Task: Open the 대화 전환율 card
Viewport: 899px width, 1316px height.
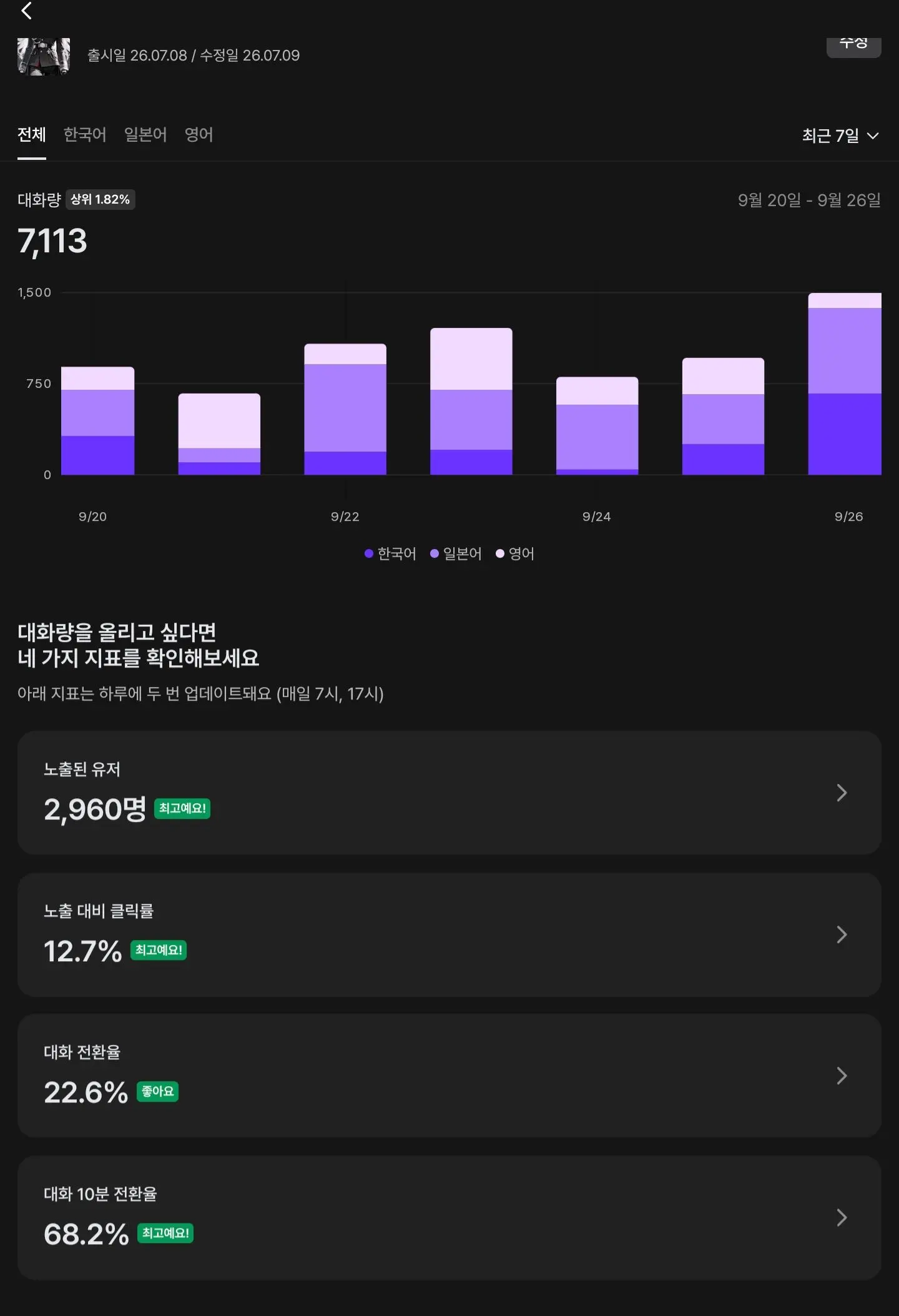Action: (449, 1076)
